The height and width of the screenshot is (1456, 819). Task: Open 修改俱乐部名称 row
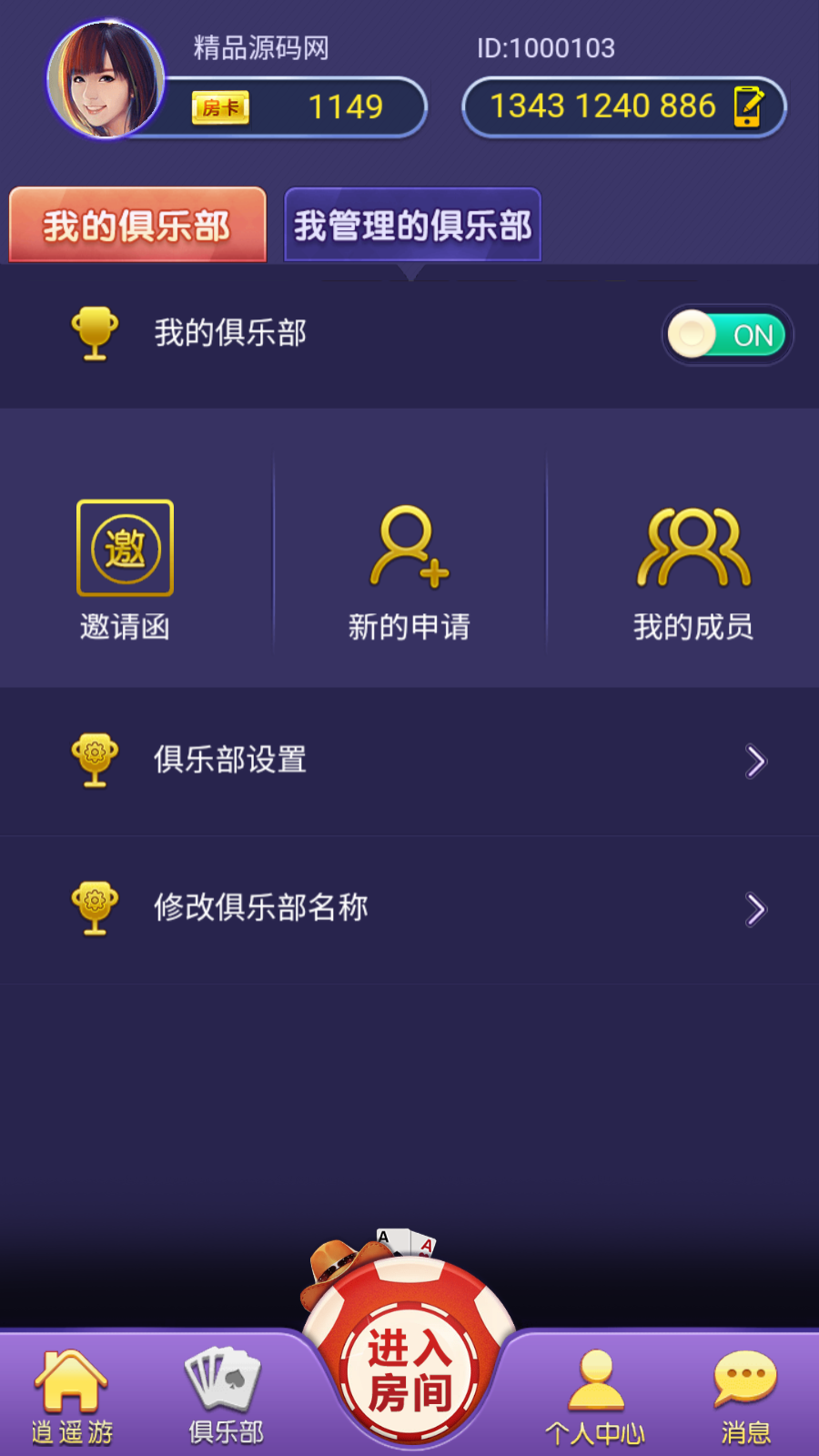point(409,908)
